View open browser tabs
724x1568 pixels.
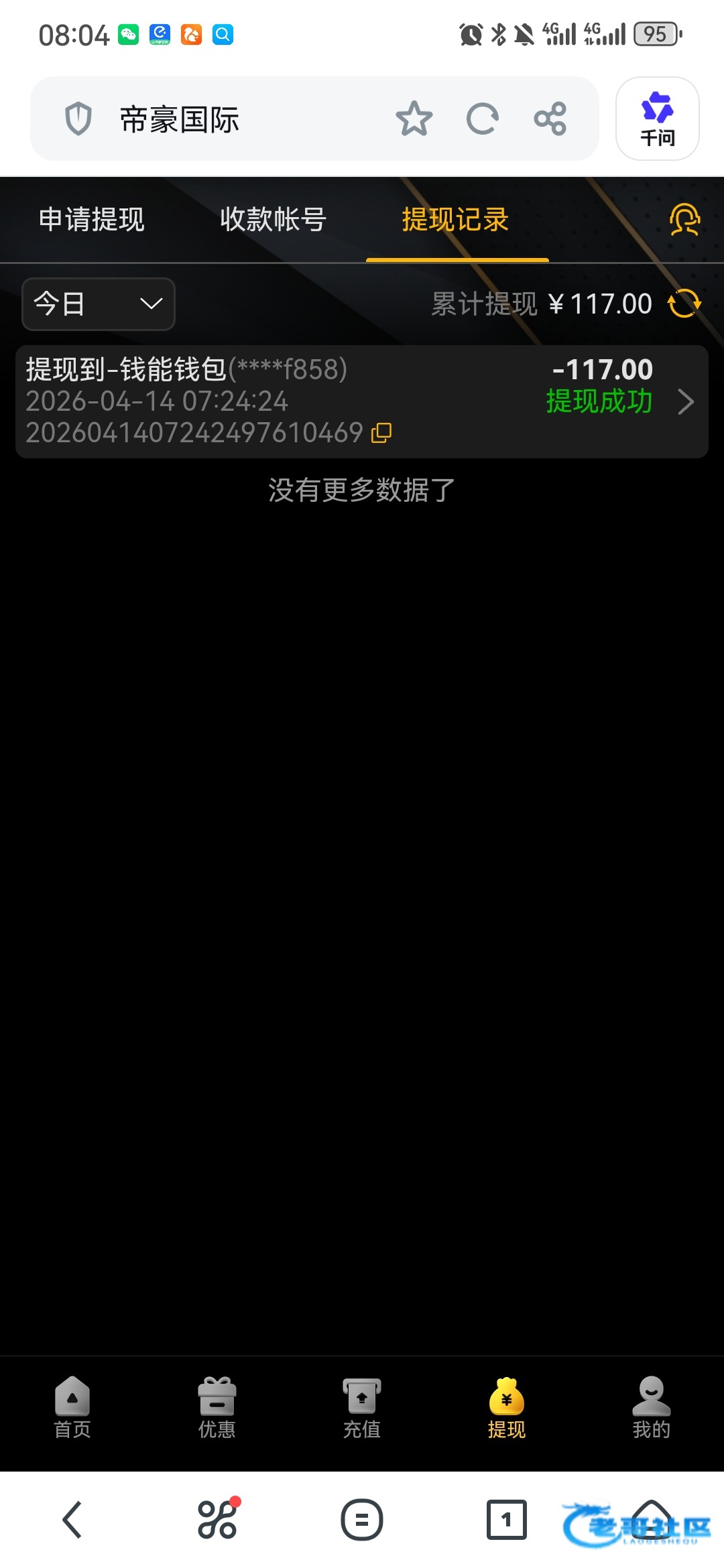[x=507, y=1520]
